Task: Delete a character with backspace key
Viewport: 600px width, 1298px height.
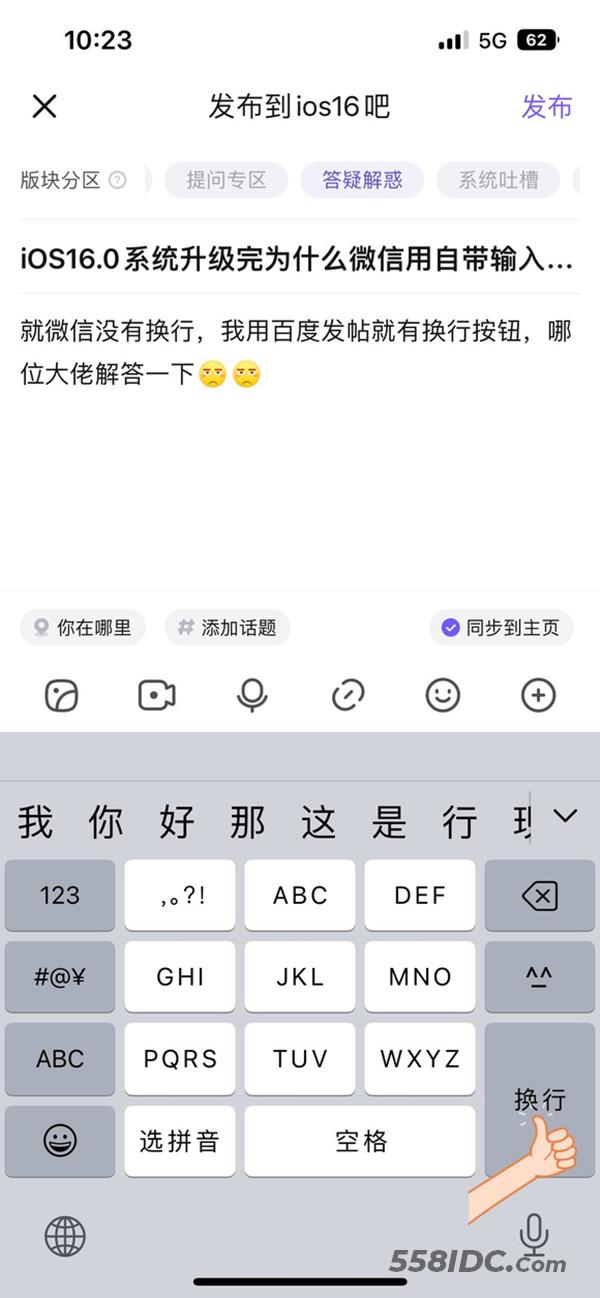Action: click(x=539, y=896)
